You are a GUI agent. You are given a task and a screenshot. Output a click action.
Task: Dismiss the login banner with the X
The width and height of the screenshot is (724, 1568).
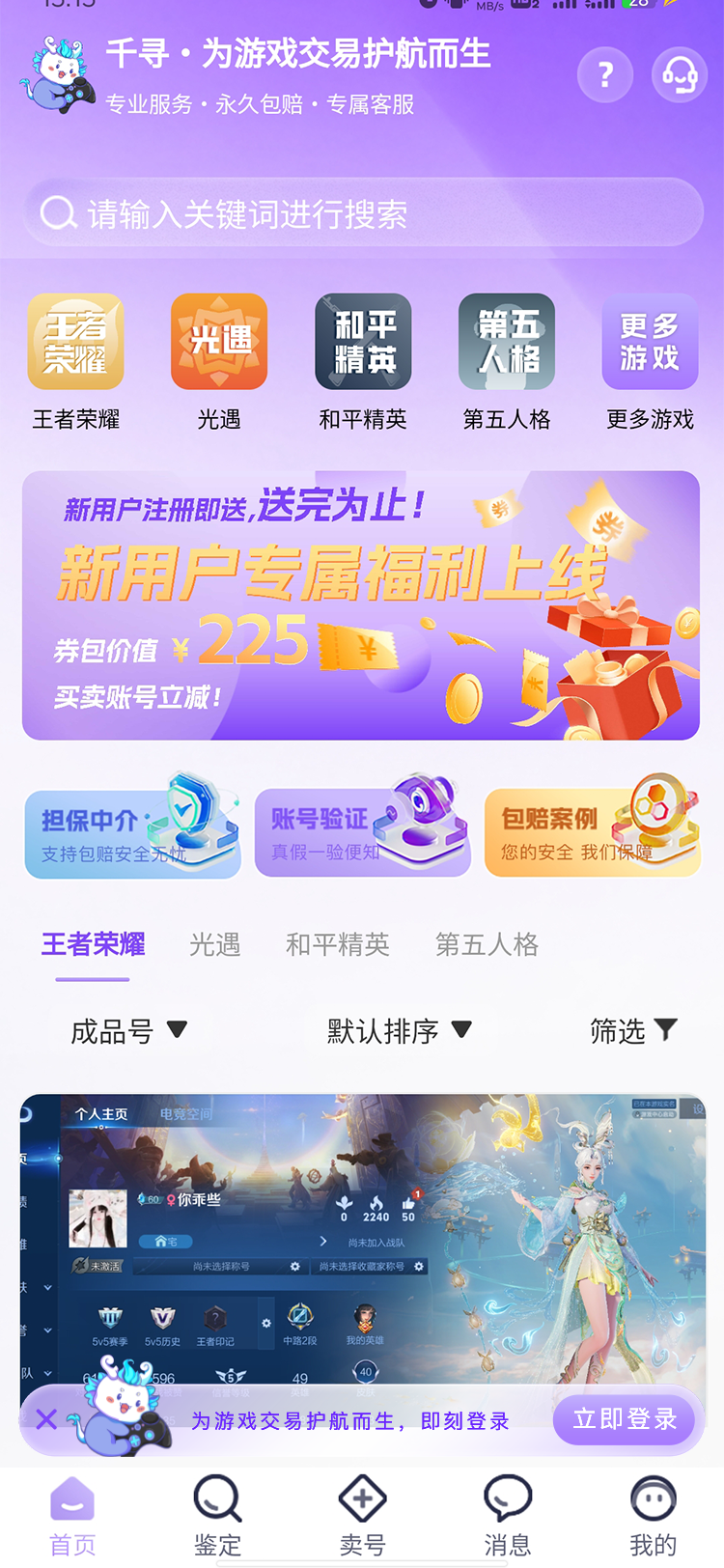(46, 1419)
